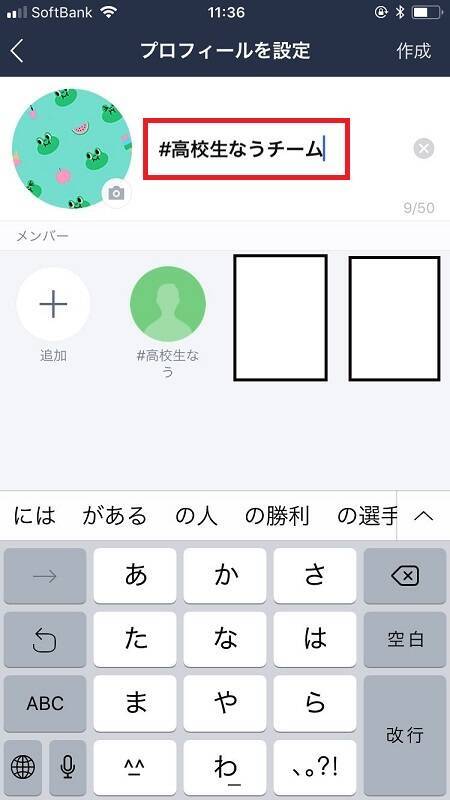450x800 pixels.
Task: Tap the group name text field
Action: [x=246, y=149]
